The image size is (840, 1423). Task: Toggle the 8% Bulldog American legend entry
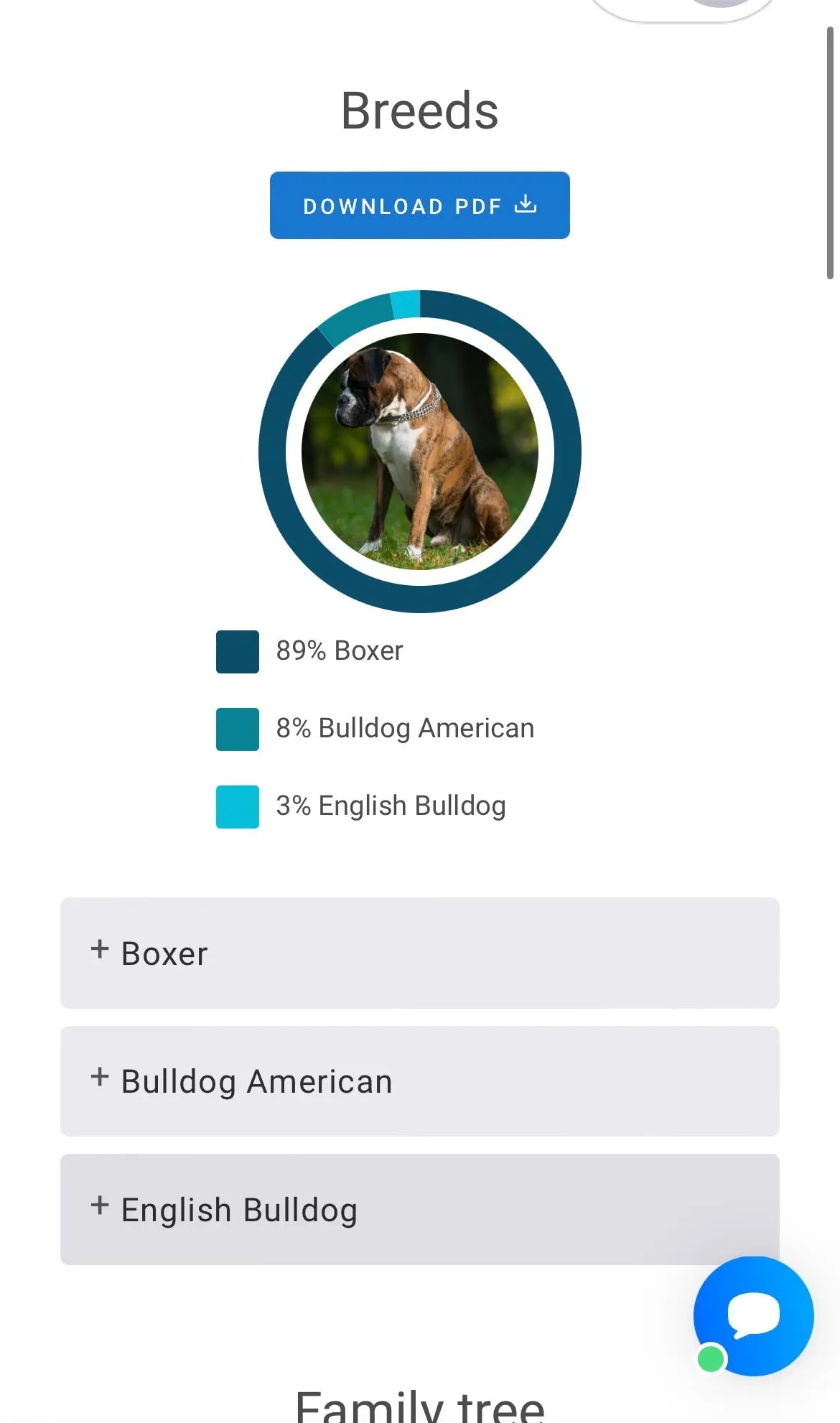[404, 728]
